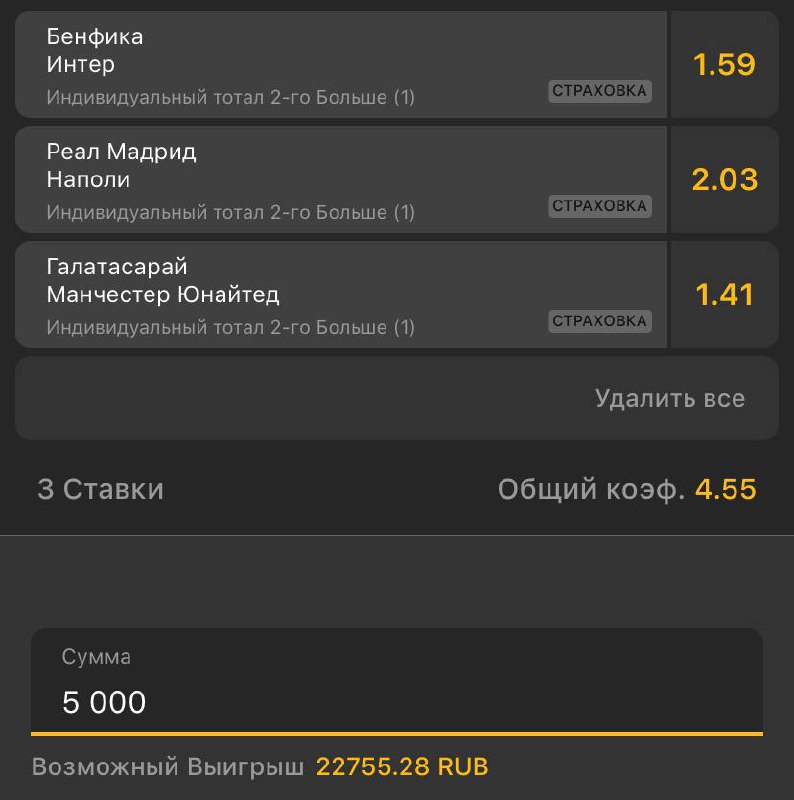Open the Бенфика – Интер bet selection
794x800 pixels.
(x=300, y=65)
